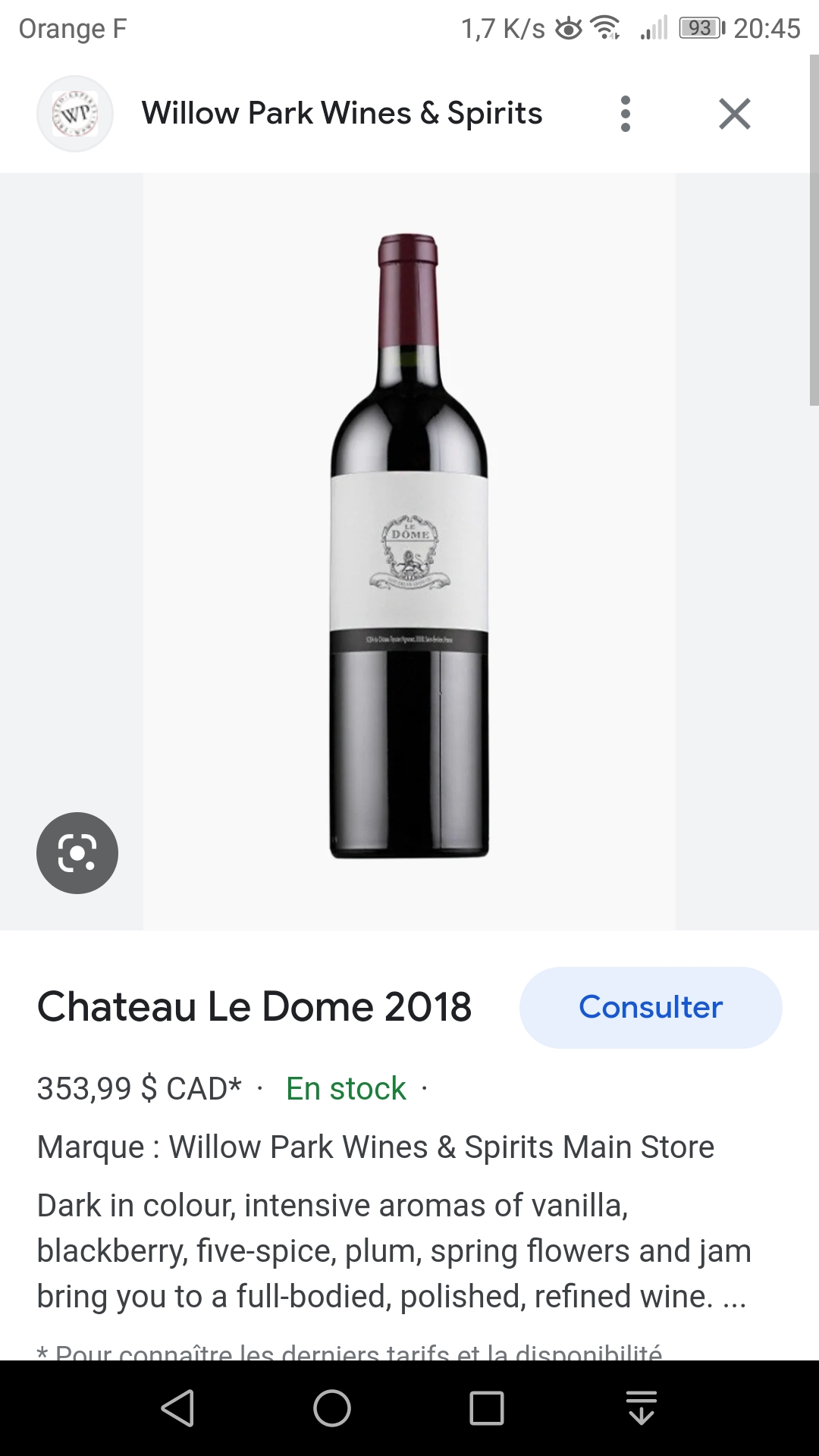Close the Willow Park product panel
The width and height of the screenshot is (819, 1456).
tap(734, 114)
